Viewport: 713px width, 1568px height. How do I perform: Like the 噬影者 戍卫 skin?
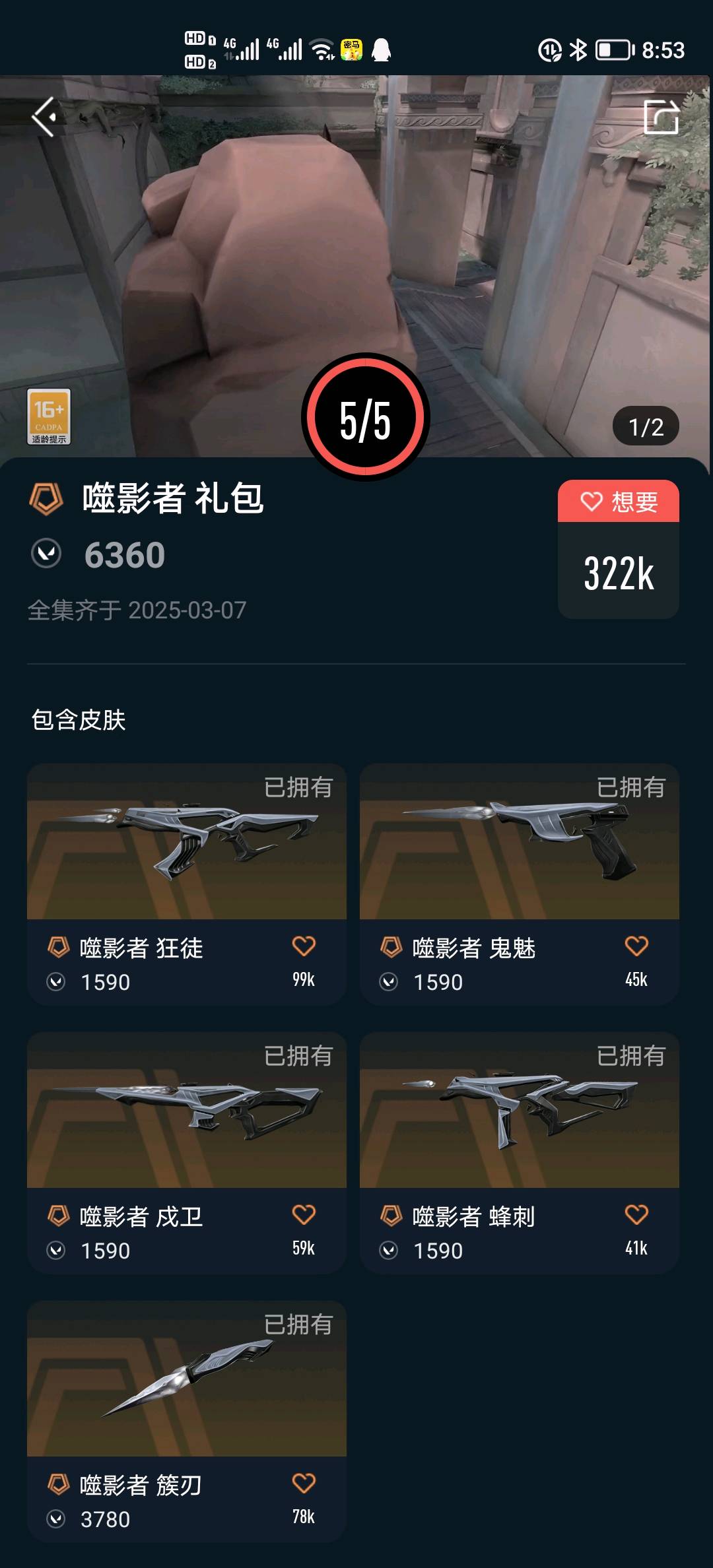point(304,1215)
